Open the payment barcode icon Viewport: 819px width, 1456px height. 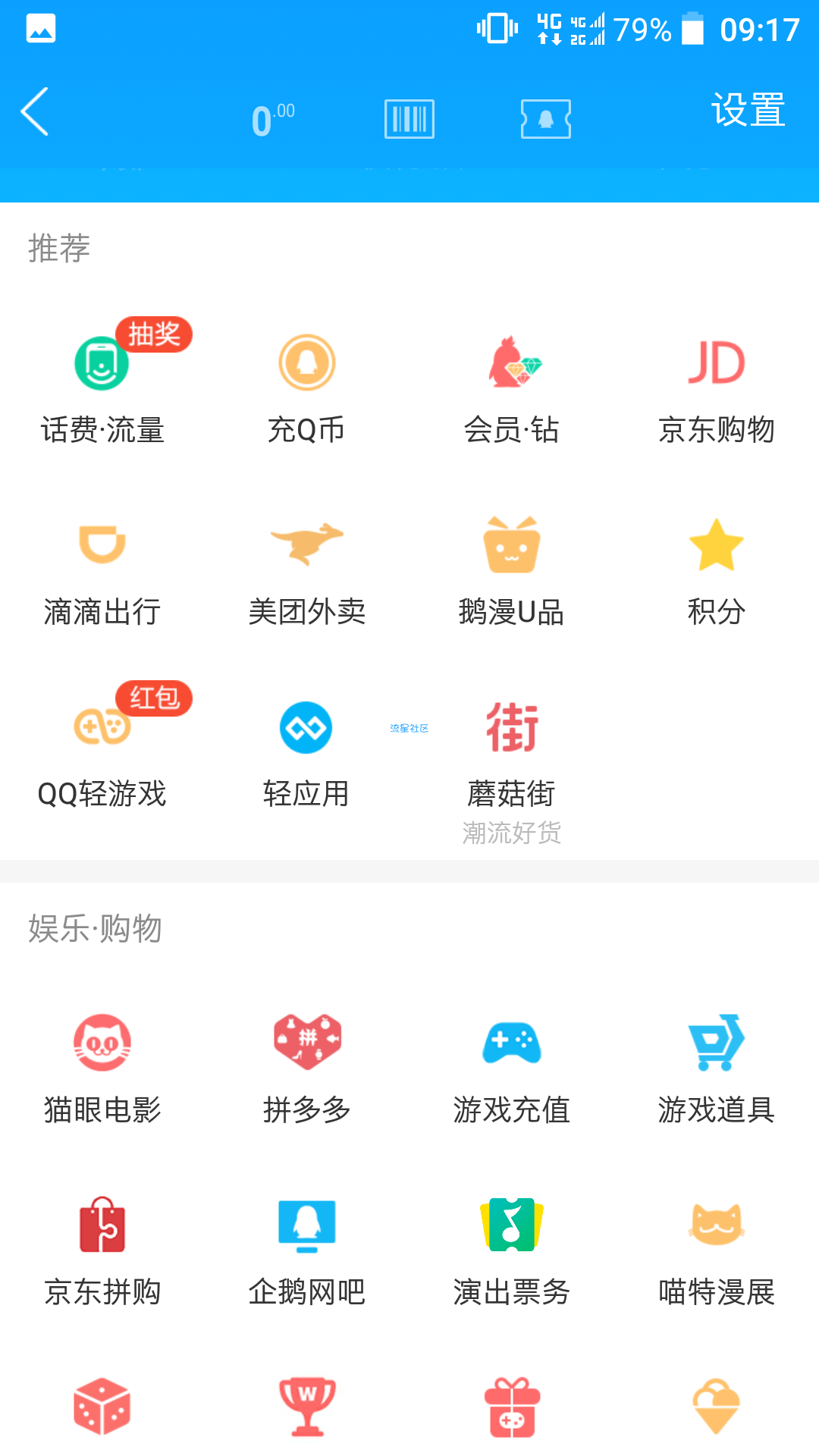[409, 119]
